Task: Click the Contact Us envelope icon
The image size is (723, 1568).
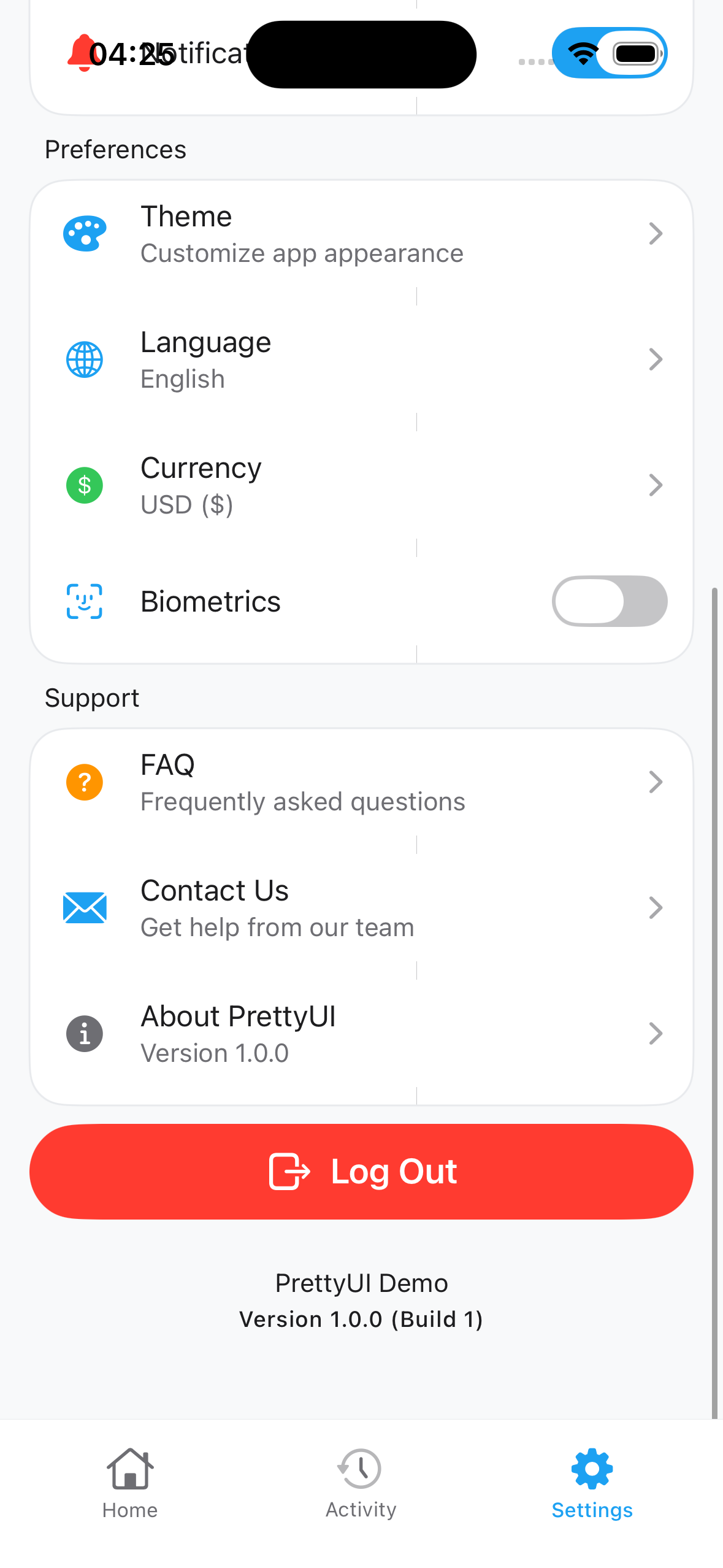Action: point(84,908)
